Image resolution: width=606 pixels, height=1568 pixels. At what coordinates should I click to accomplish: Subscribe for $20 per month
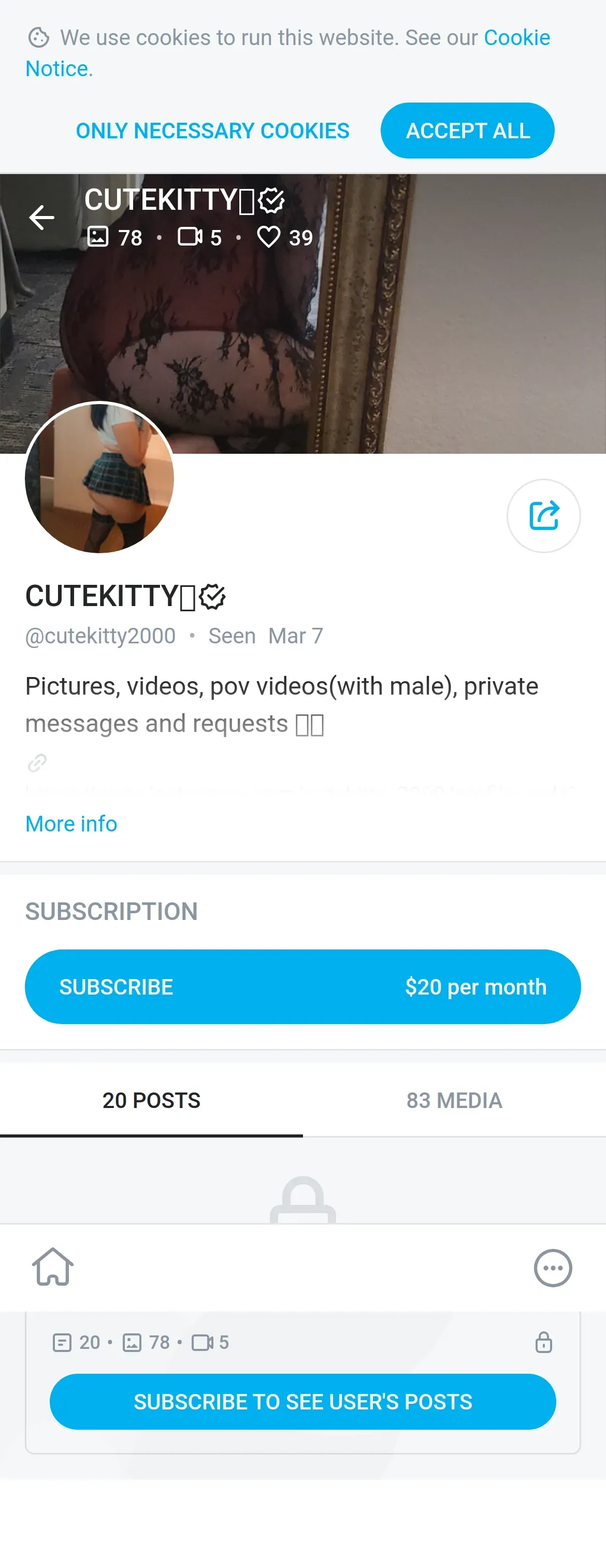click(x=302, y=986)
